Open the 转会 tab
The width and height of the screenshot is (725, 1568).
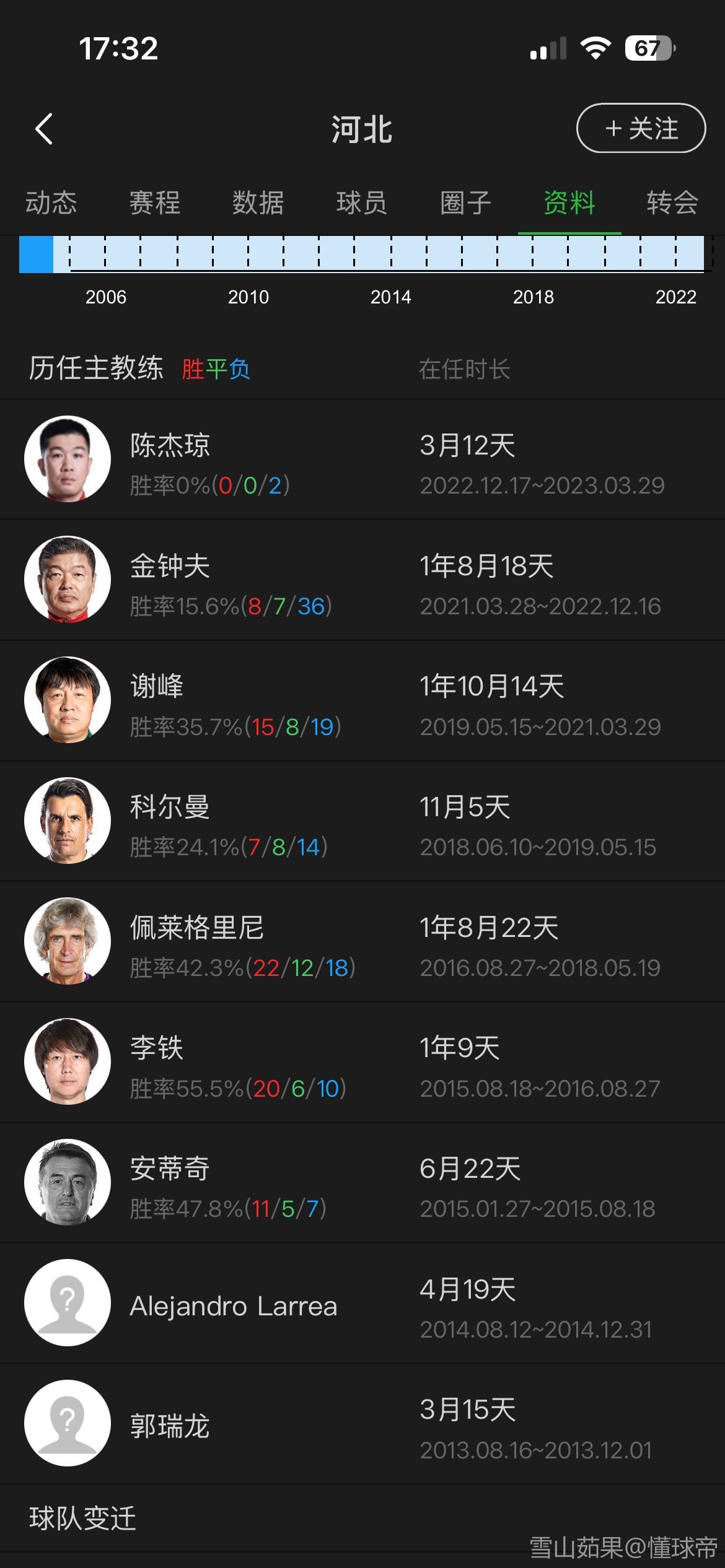tap(672, 203)
